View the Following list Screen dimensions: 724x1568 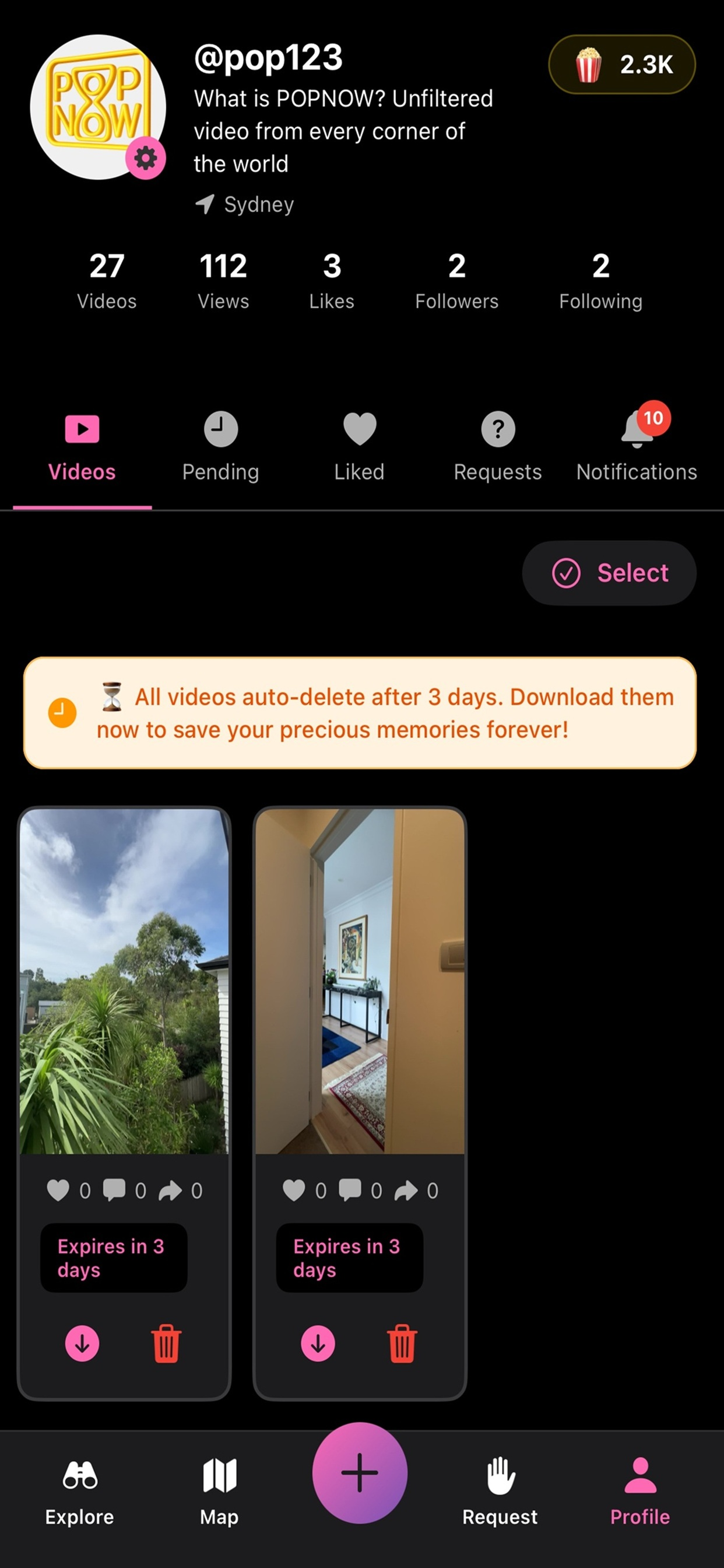[x=600, y=281]
